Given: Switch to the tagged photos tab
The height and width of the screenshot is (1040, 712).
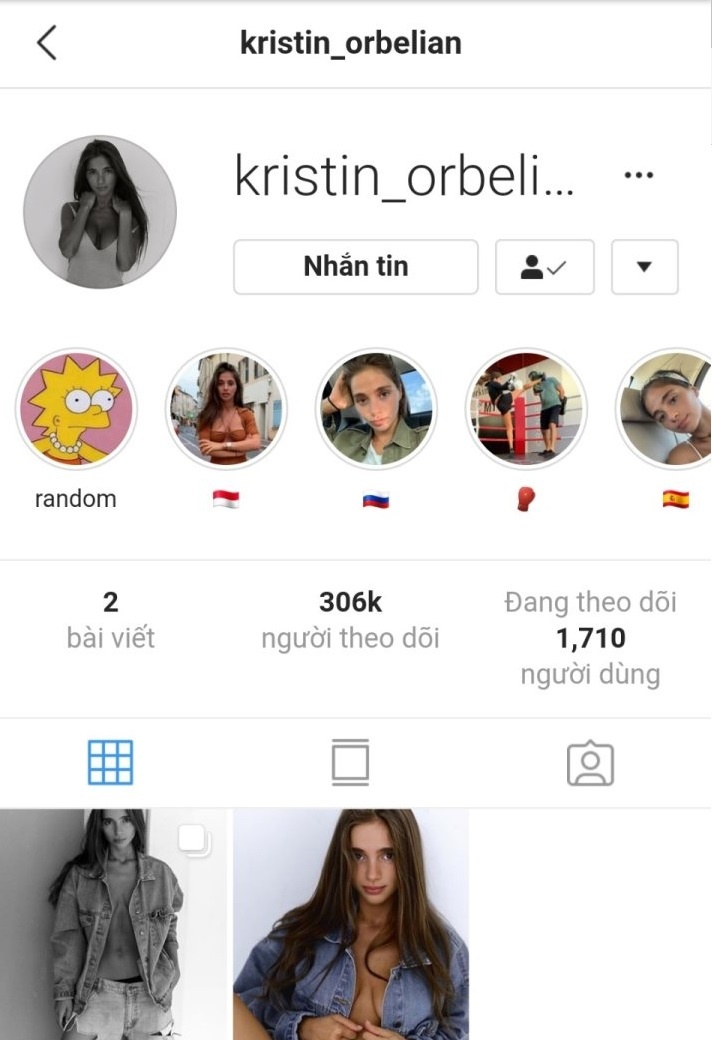Looking at the screenshot, I should 590,763.
